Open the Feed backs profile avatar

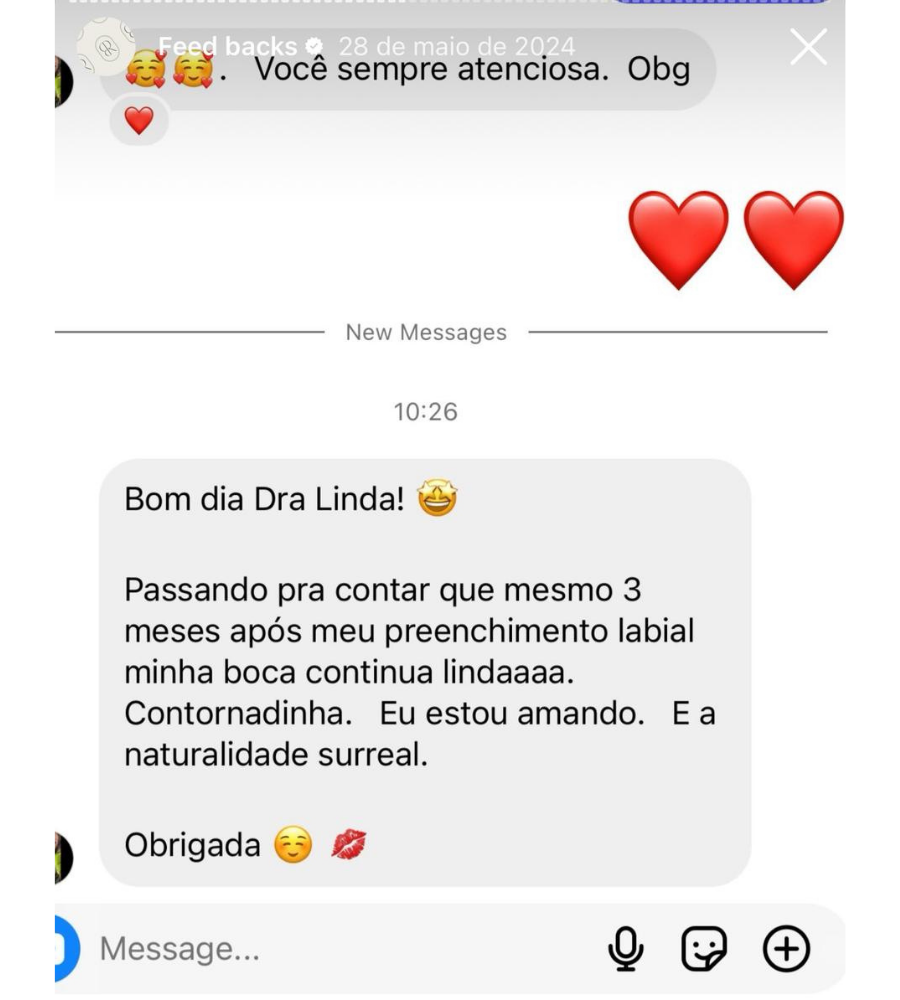106,47
